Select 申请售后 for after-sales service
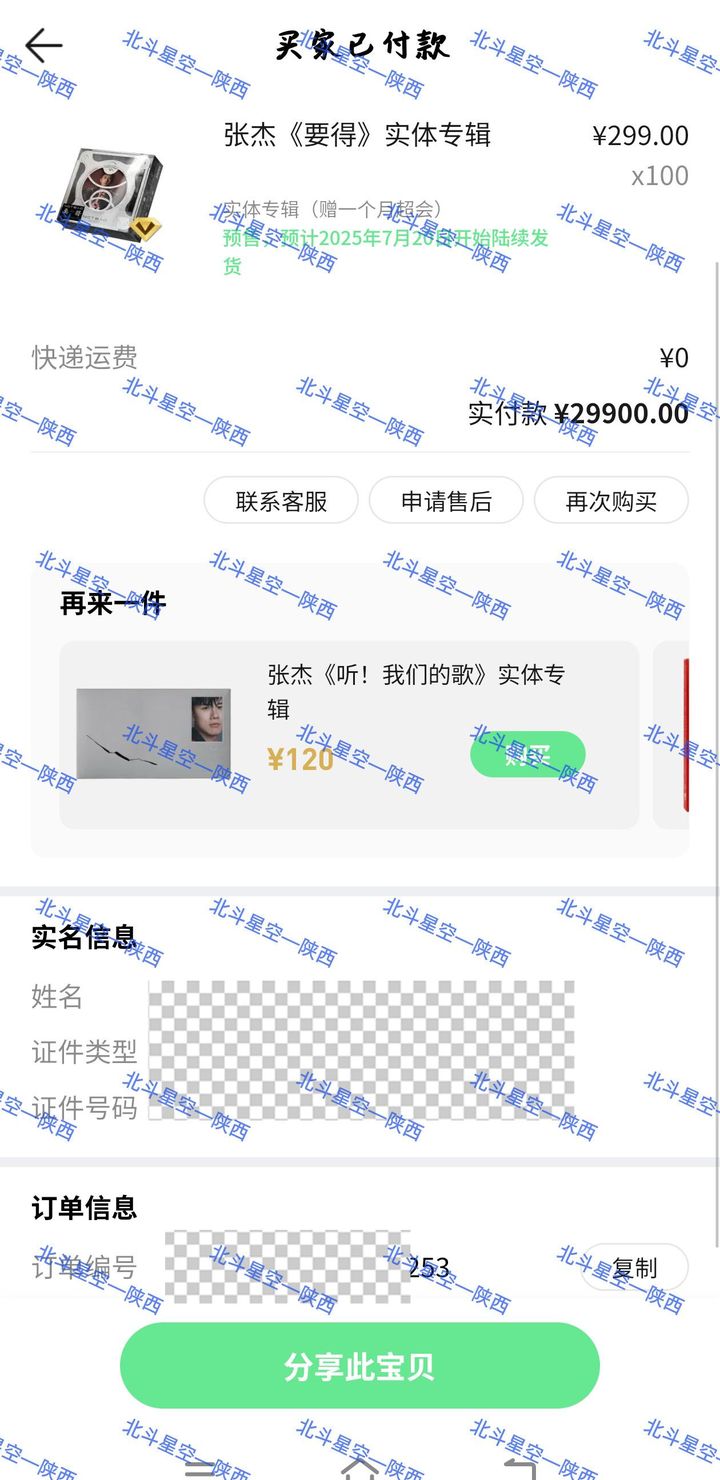 point(446,501)
